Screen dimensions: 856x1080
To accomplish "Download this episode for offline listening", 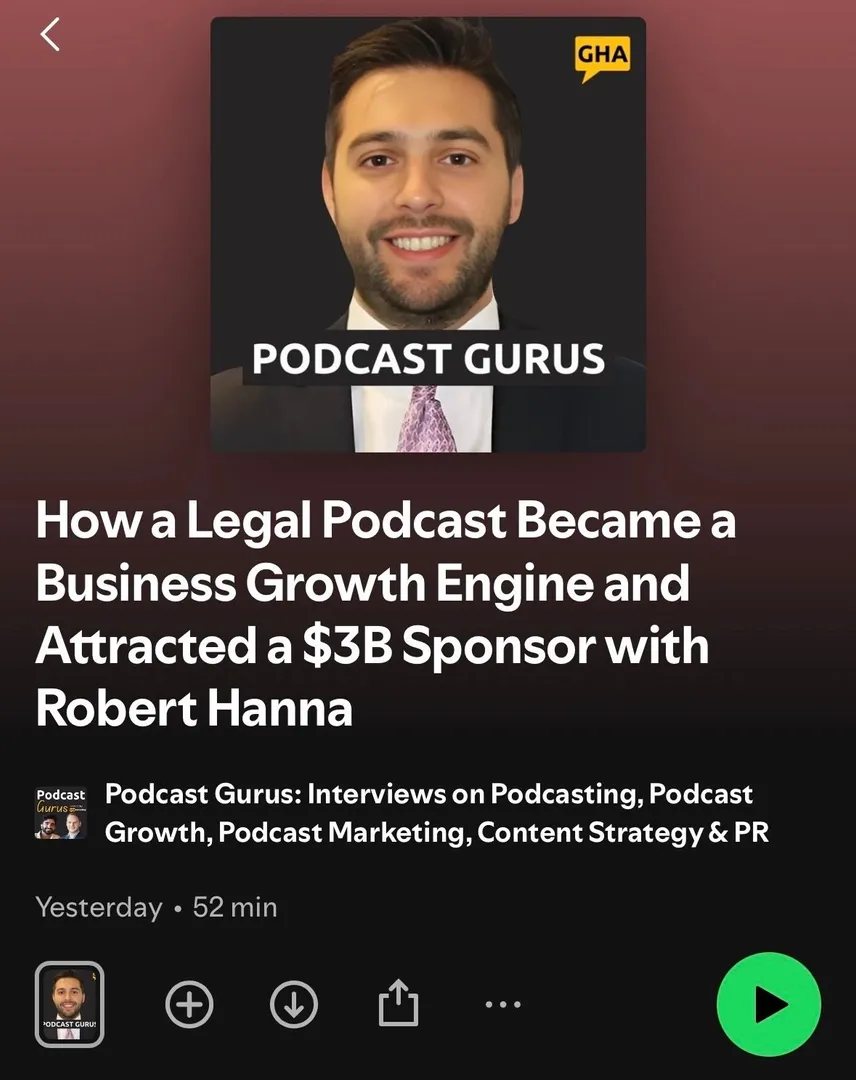I will pos(294,1004).
